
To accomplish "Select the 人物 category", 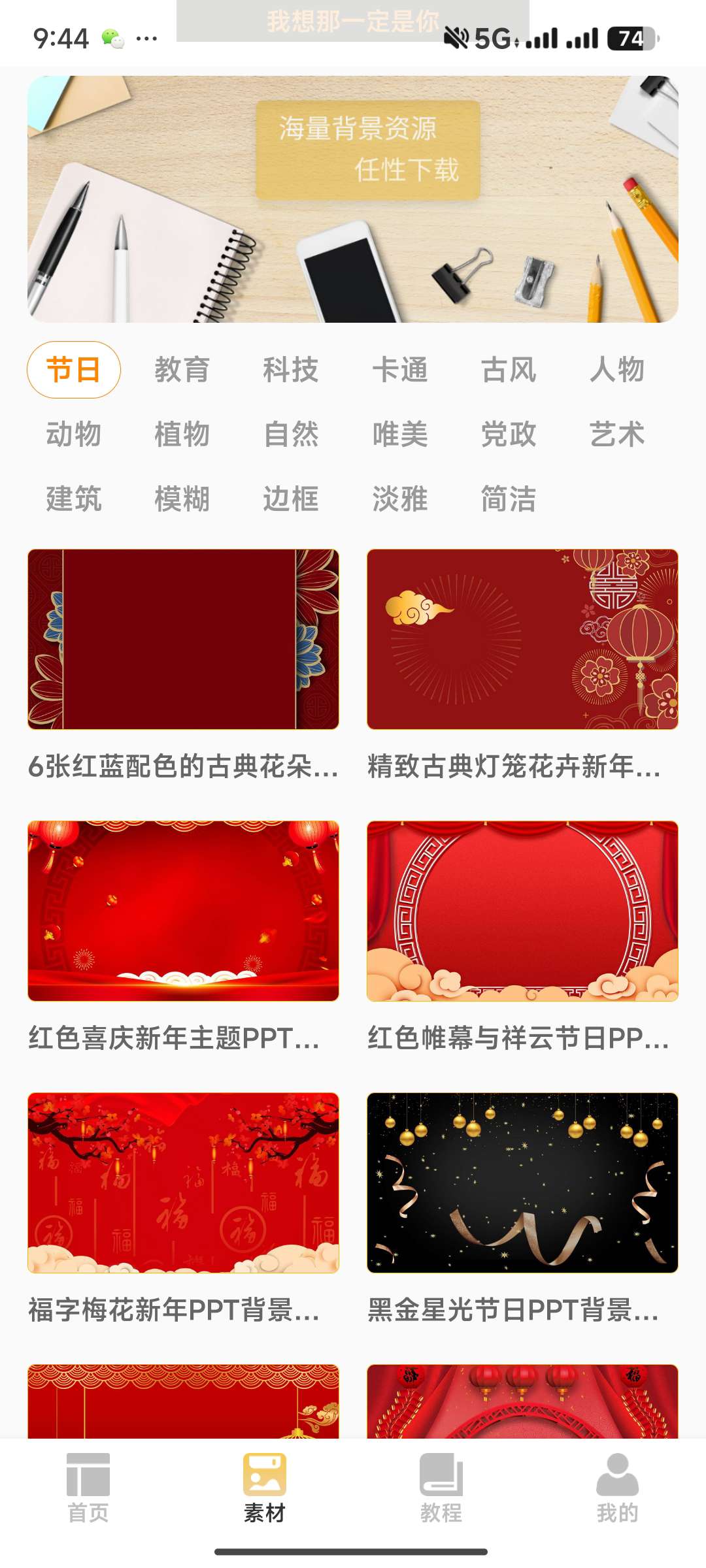I will coord(617,370).
